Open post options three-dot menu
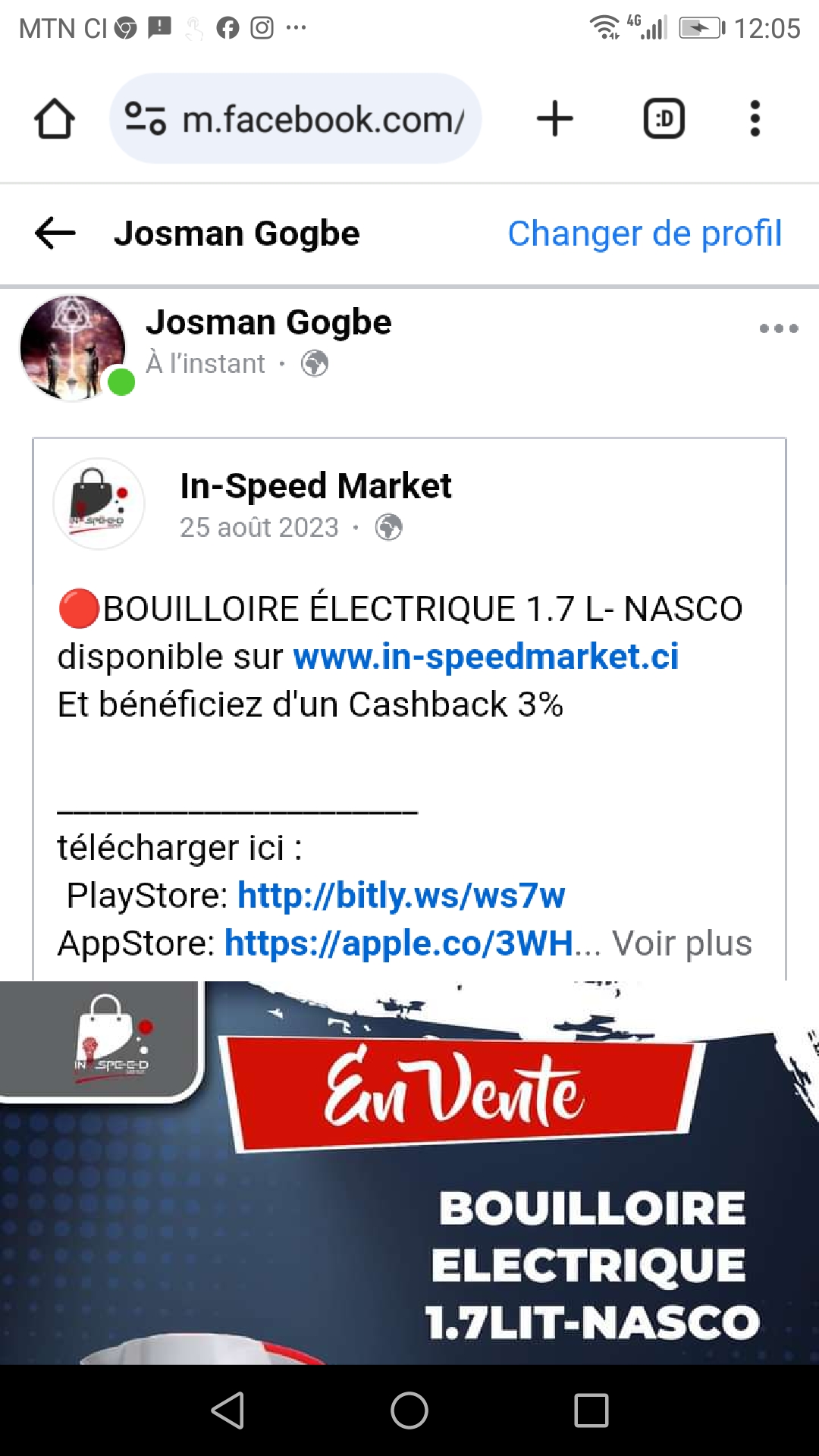 click(x=779, y=328)
